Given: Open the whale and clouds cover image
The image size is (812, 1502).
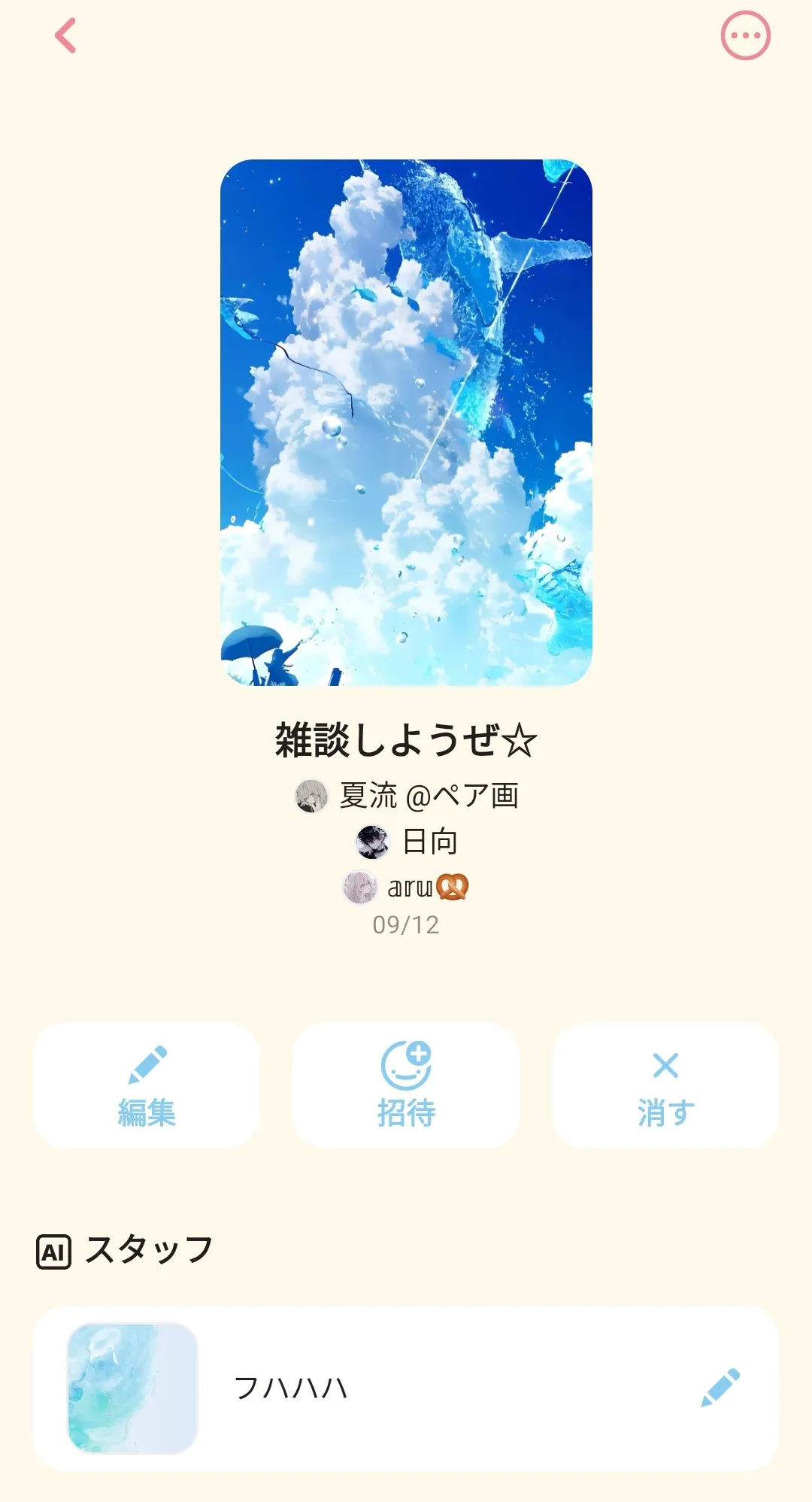Looking at the screenshot, I should [406, 422].
